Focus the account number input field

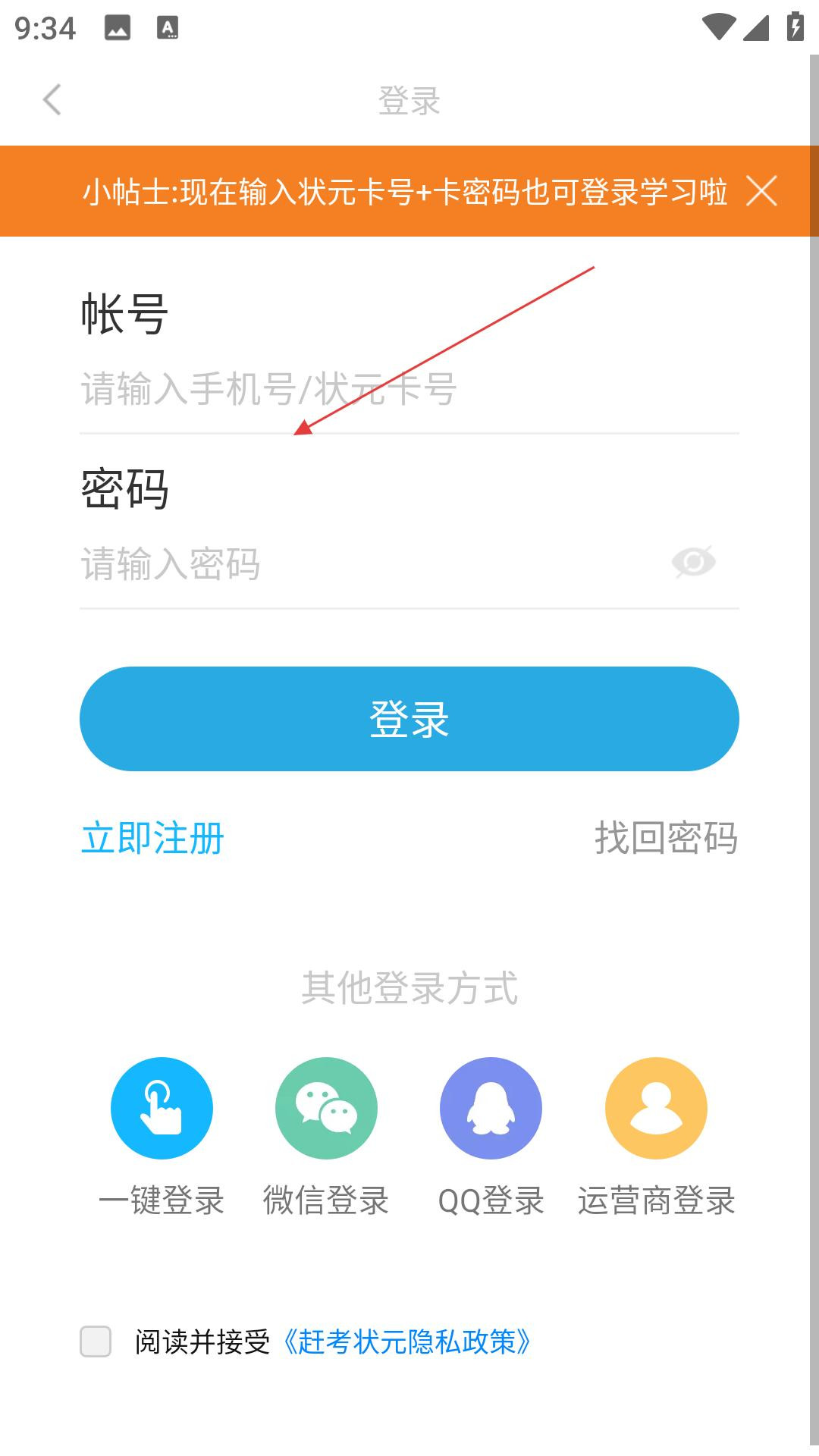pos(409,390)
